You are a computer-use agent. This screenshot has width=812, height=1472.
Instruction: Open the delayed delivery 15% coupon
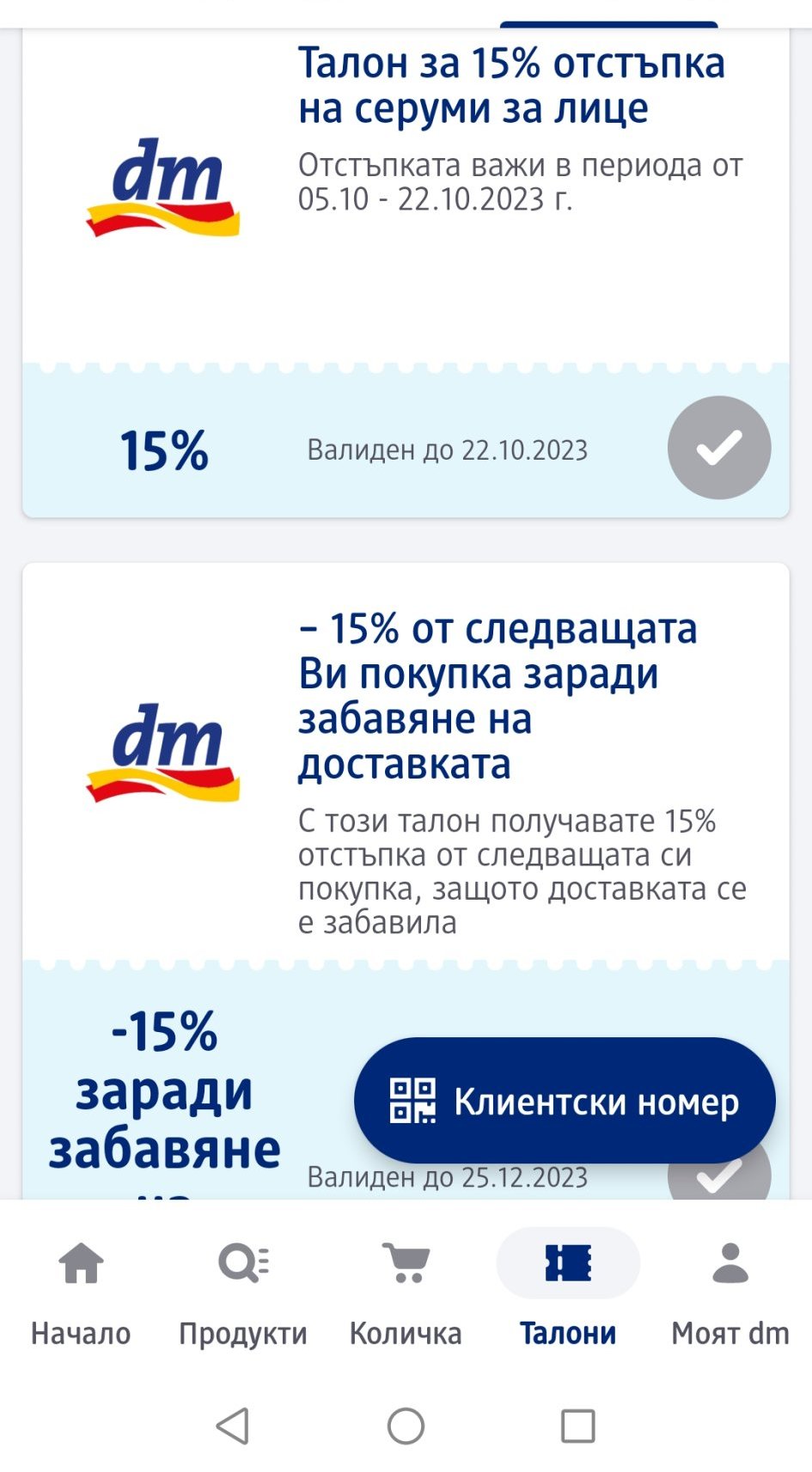497,696
